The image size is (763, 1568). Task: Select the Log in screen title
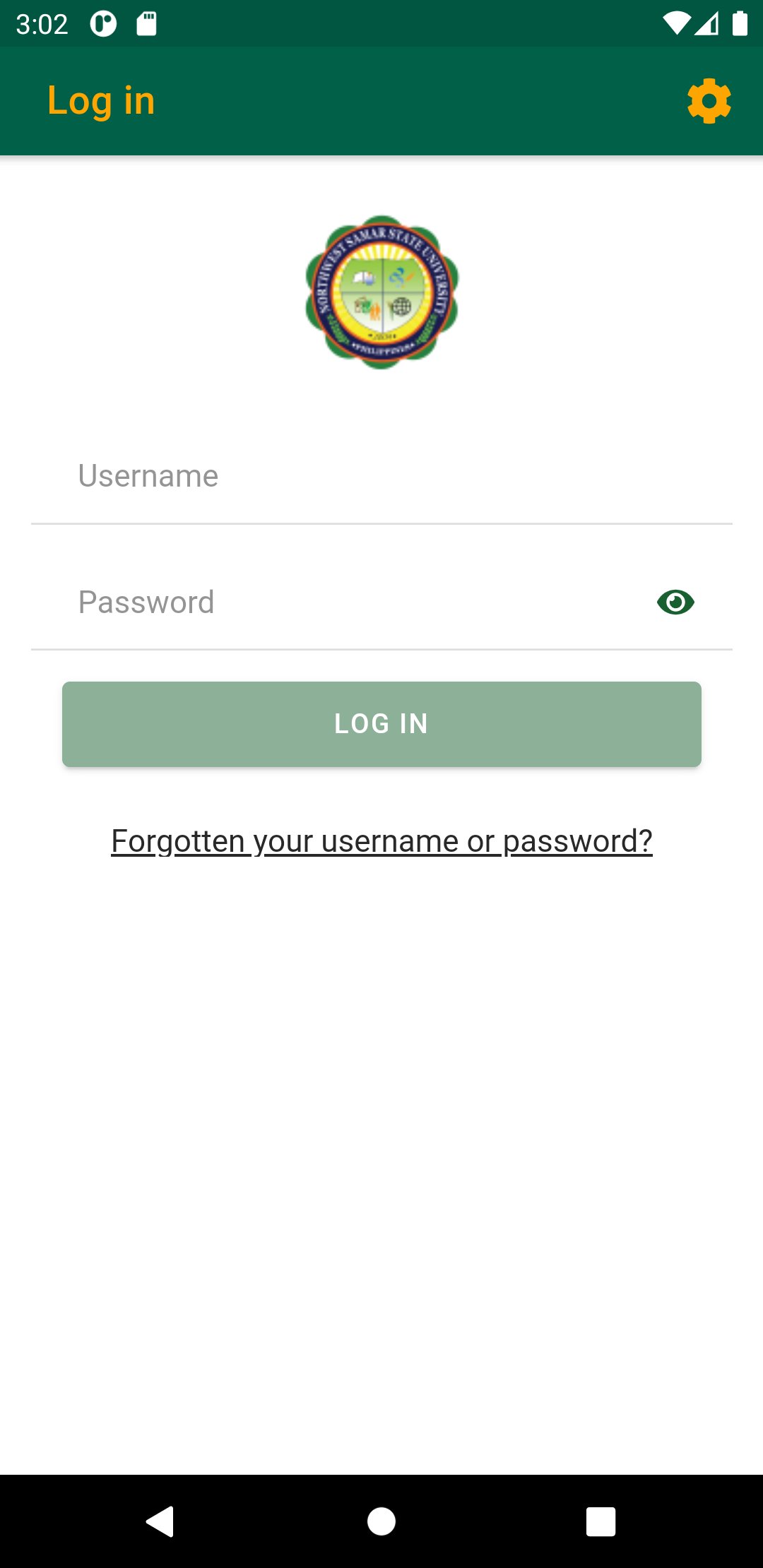click(x=101, y=100)
